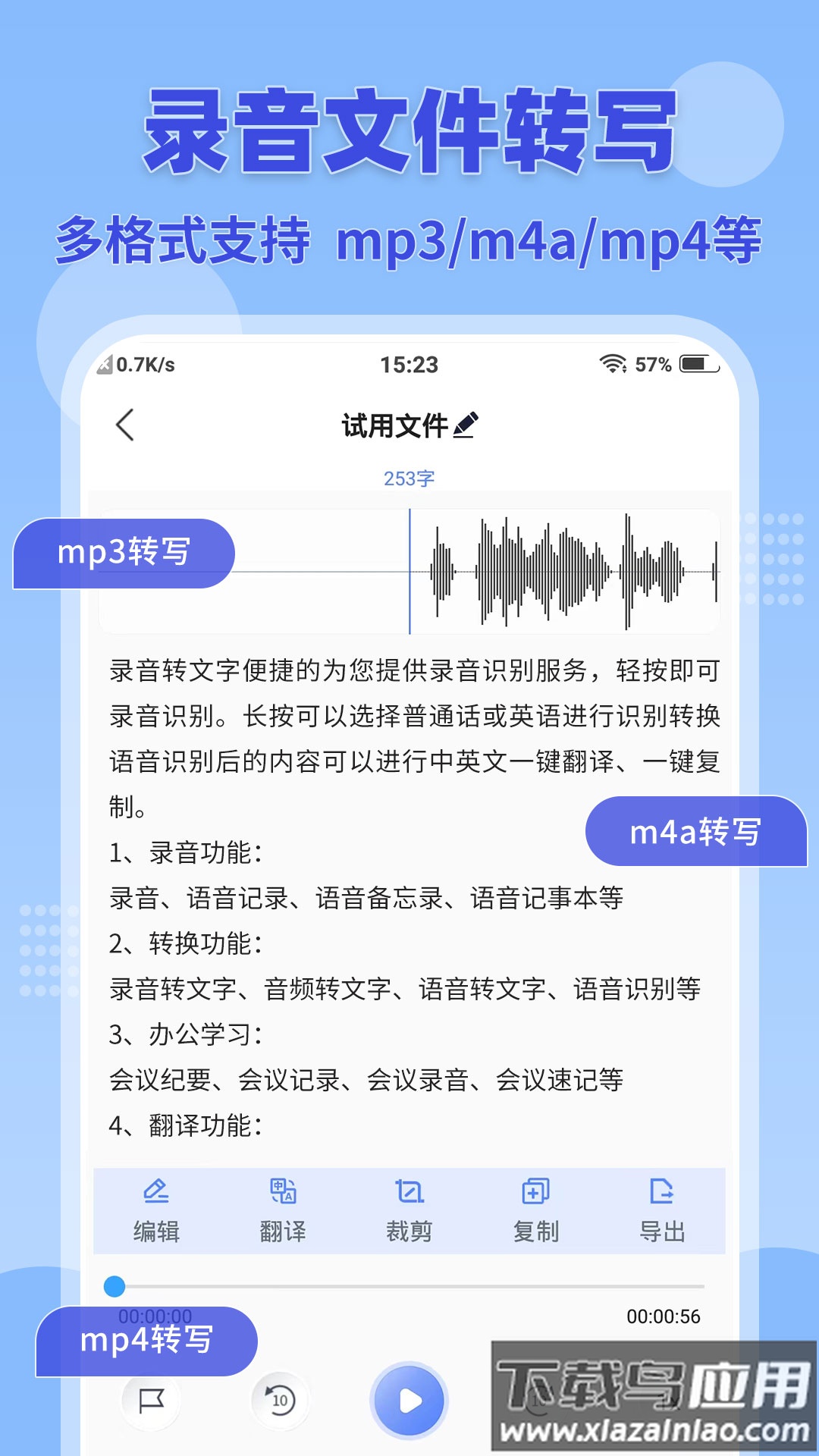The height and width of the screenshot is (1456, 819).
Task: Click the waveform playhead line
Action: click(410, 570)
